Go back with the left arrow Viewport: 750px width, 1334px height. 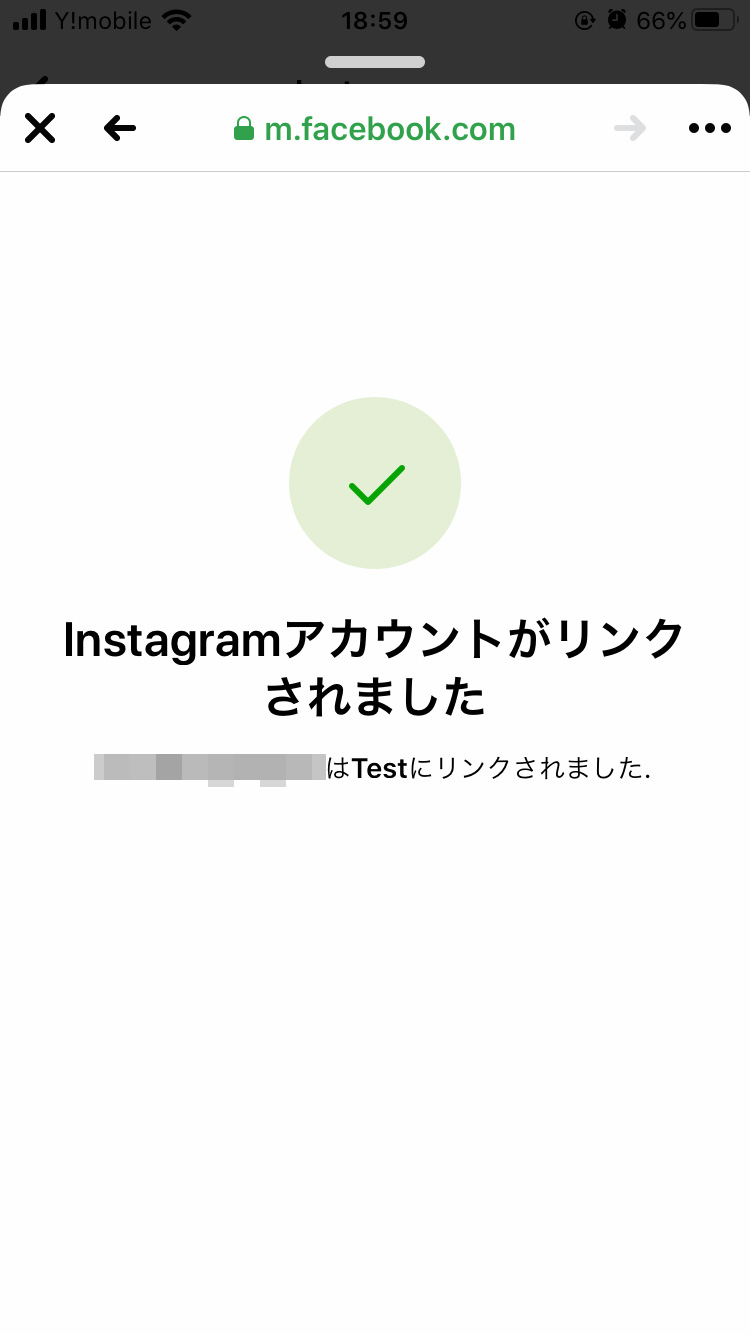point(120,128)
